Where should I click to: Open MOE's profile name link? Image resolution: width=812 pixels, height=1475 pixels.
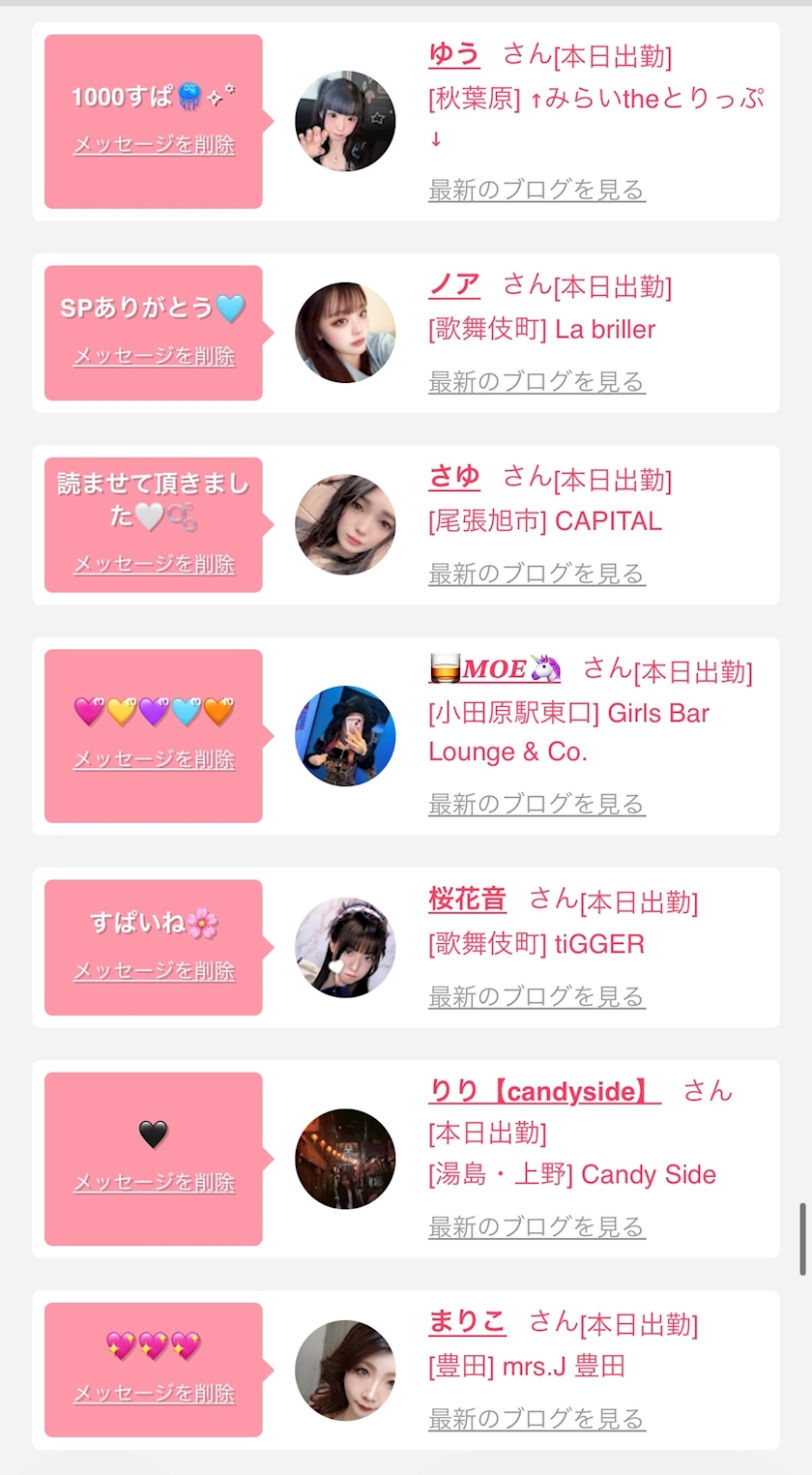(x=494, y=668)
